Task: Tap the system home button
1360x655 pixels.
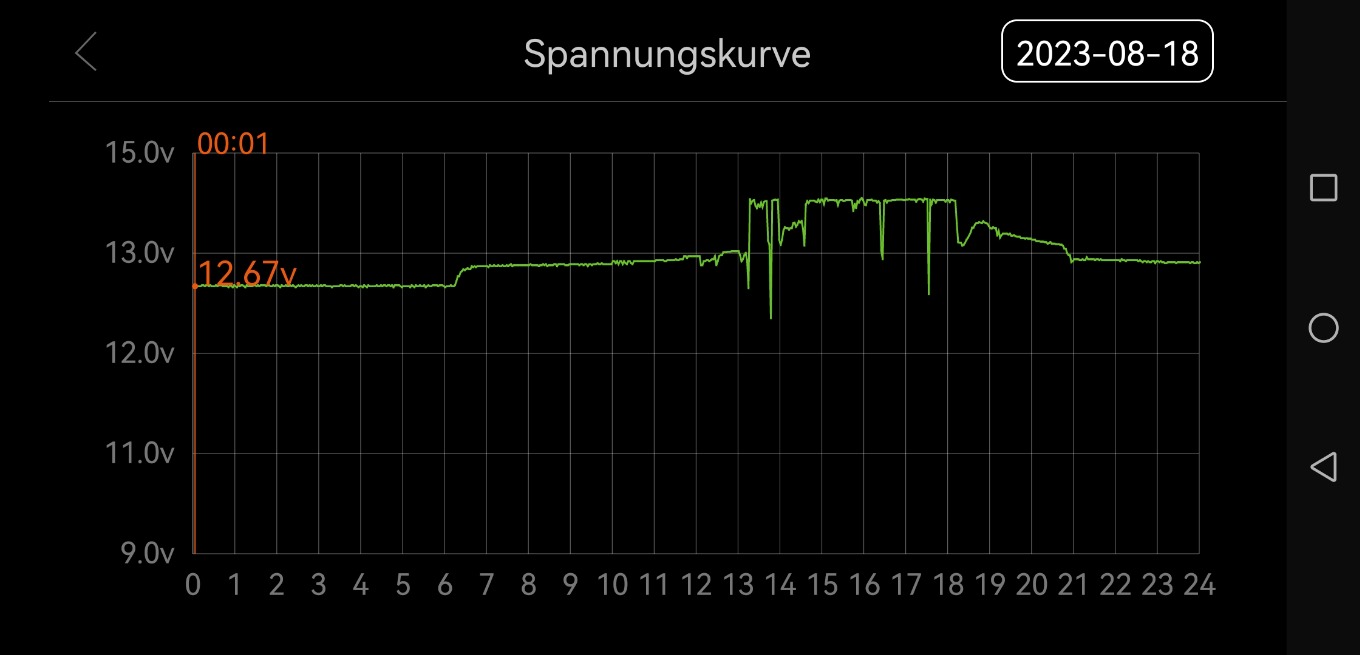Action: tap(1323, 328)
